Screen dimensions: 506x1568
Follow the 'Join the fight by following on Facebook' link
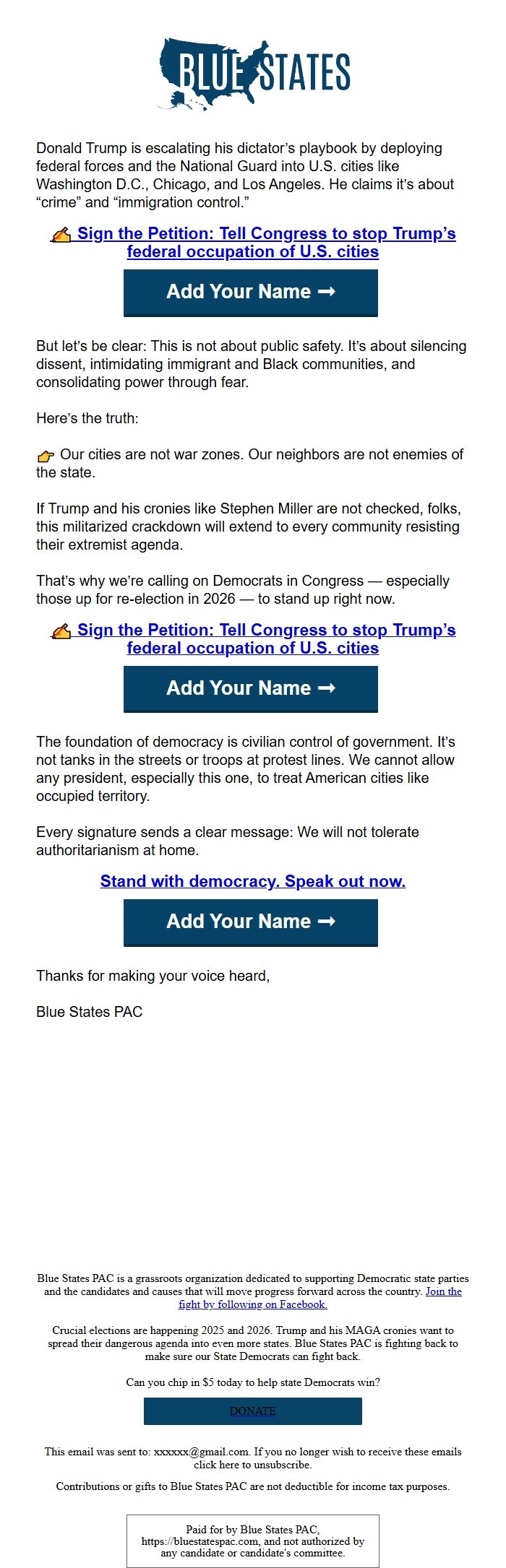click(320, 1298)
